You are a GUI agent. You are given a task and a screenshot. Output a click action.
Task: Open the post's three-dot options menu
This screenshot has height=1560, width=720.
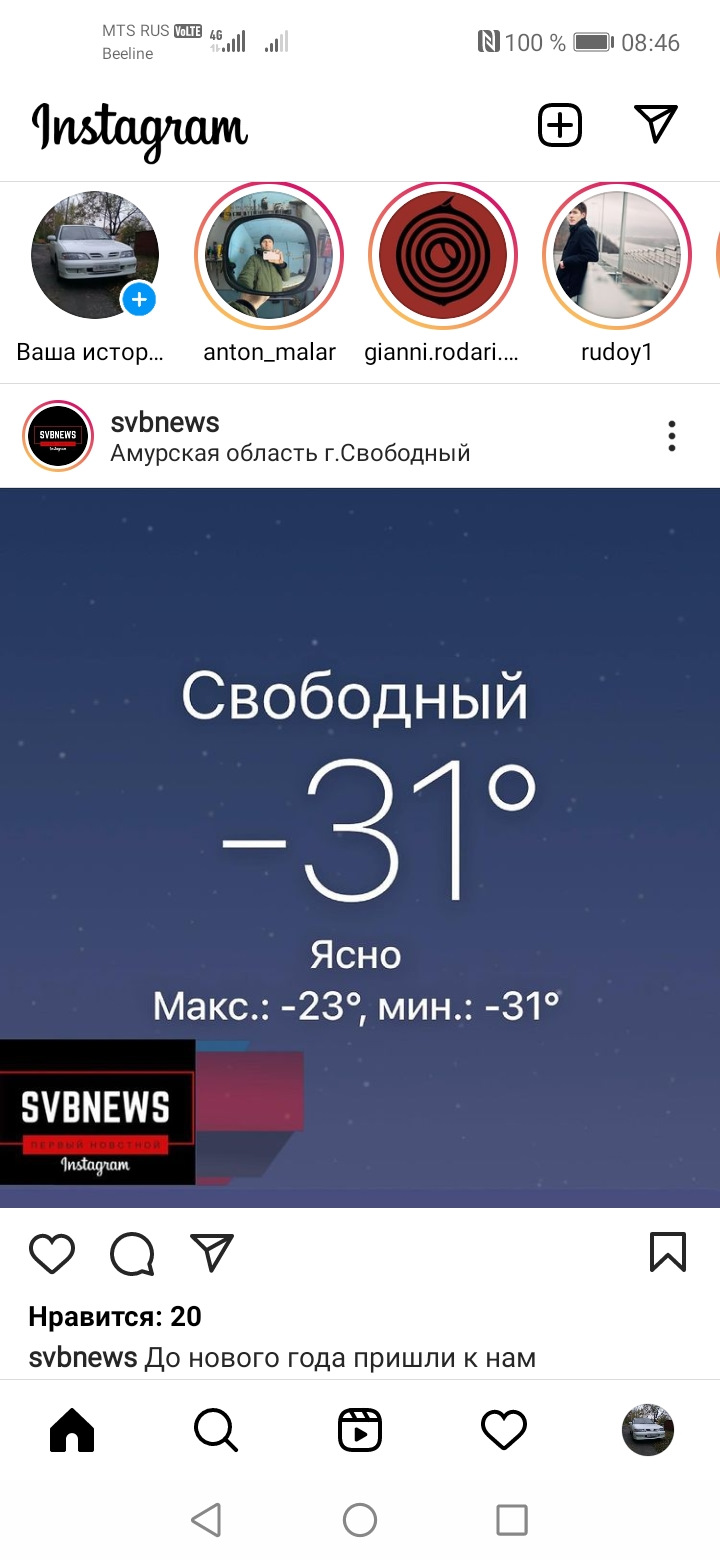click(672, 436)
